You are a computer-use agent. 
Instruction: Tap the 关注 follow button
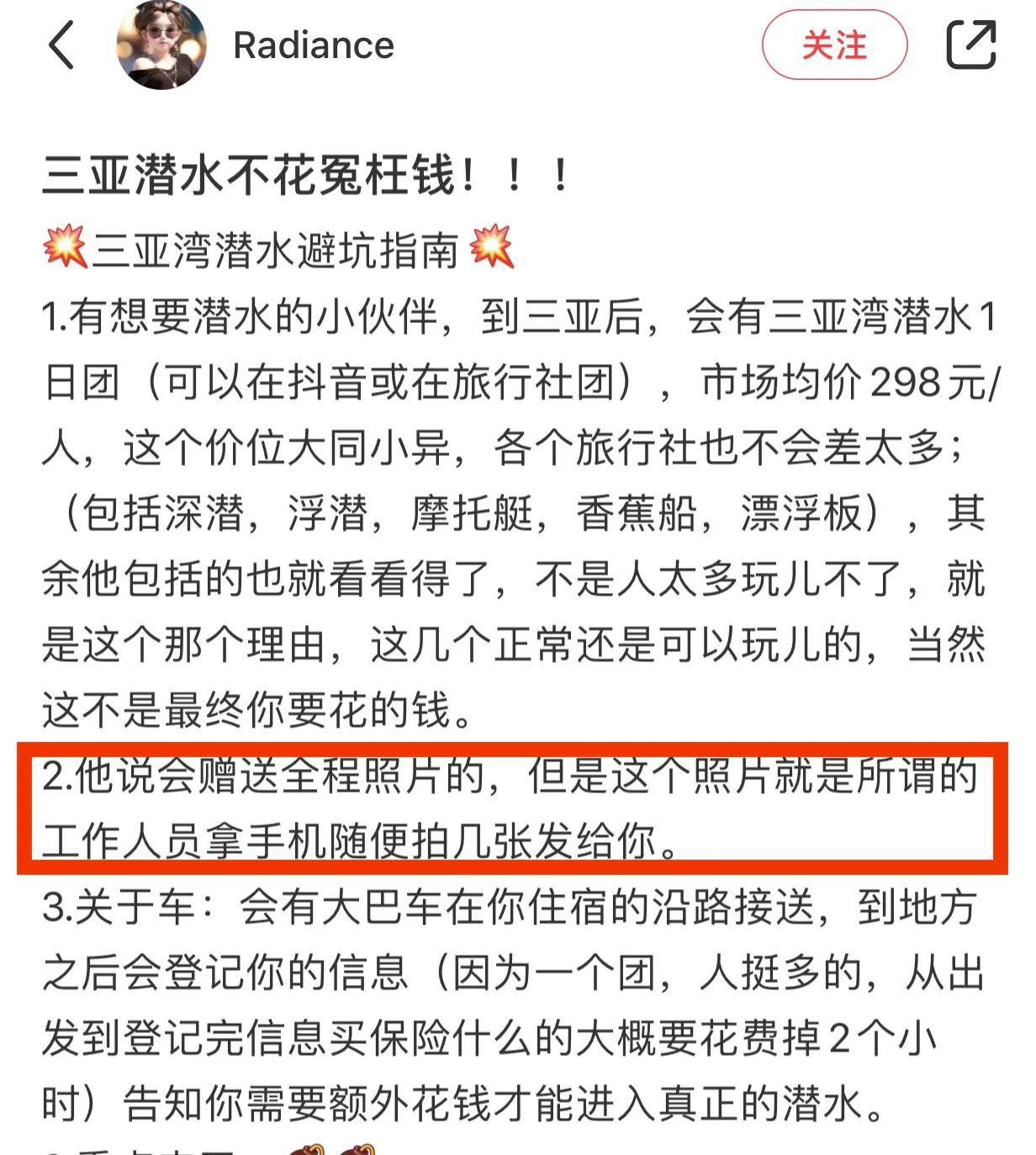pos(833,45)
